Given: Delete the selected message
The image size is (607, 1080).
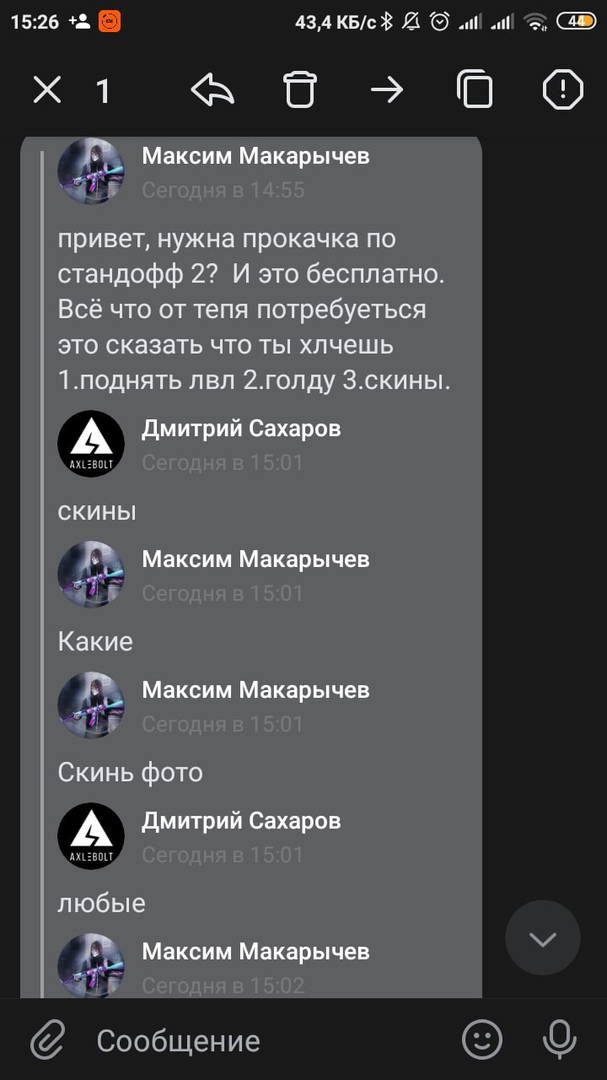Looking at the screenshot, I should coord(299,91).
